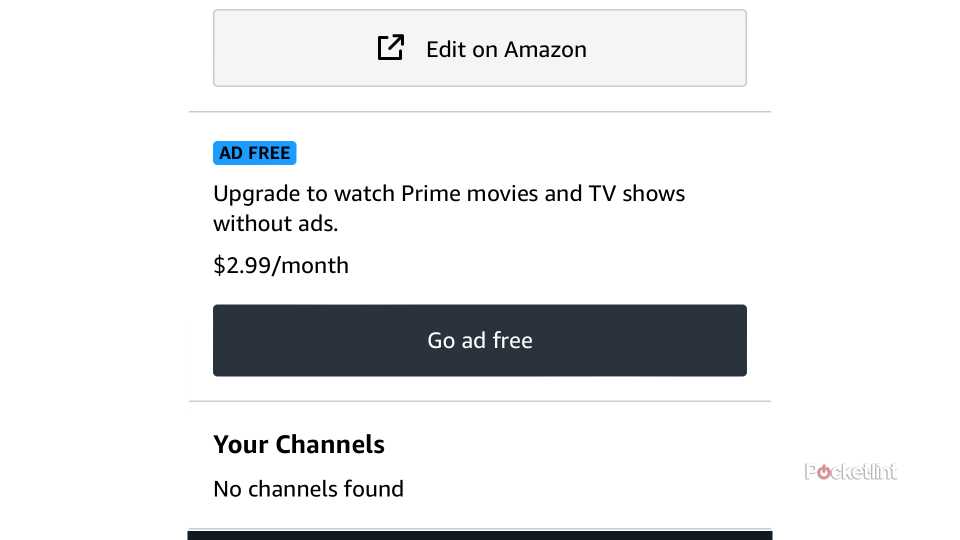
Task: Select Go ad free upgrade button
Action: click(480, 340)
